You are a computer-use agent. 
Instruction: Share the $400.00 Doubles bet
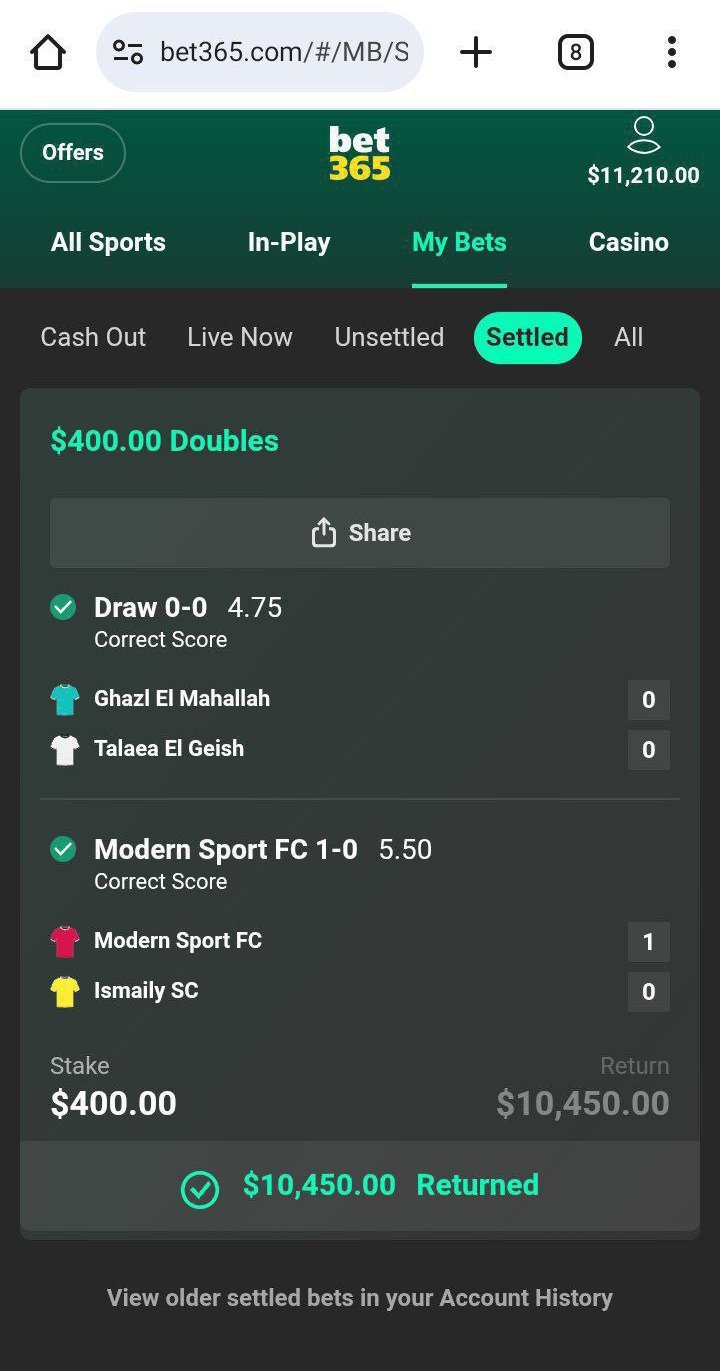[360, 533]
